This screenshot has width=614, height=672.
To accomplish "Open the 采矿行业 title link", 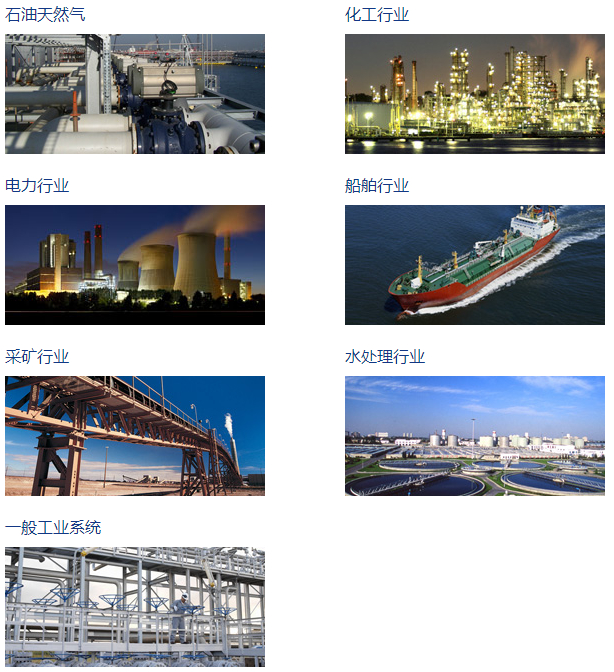I will (x=37, y=357).
